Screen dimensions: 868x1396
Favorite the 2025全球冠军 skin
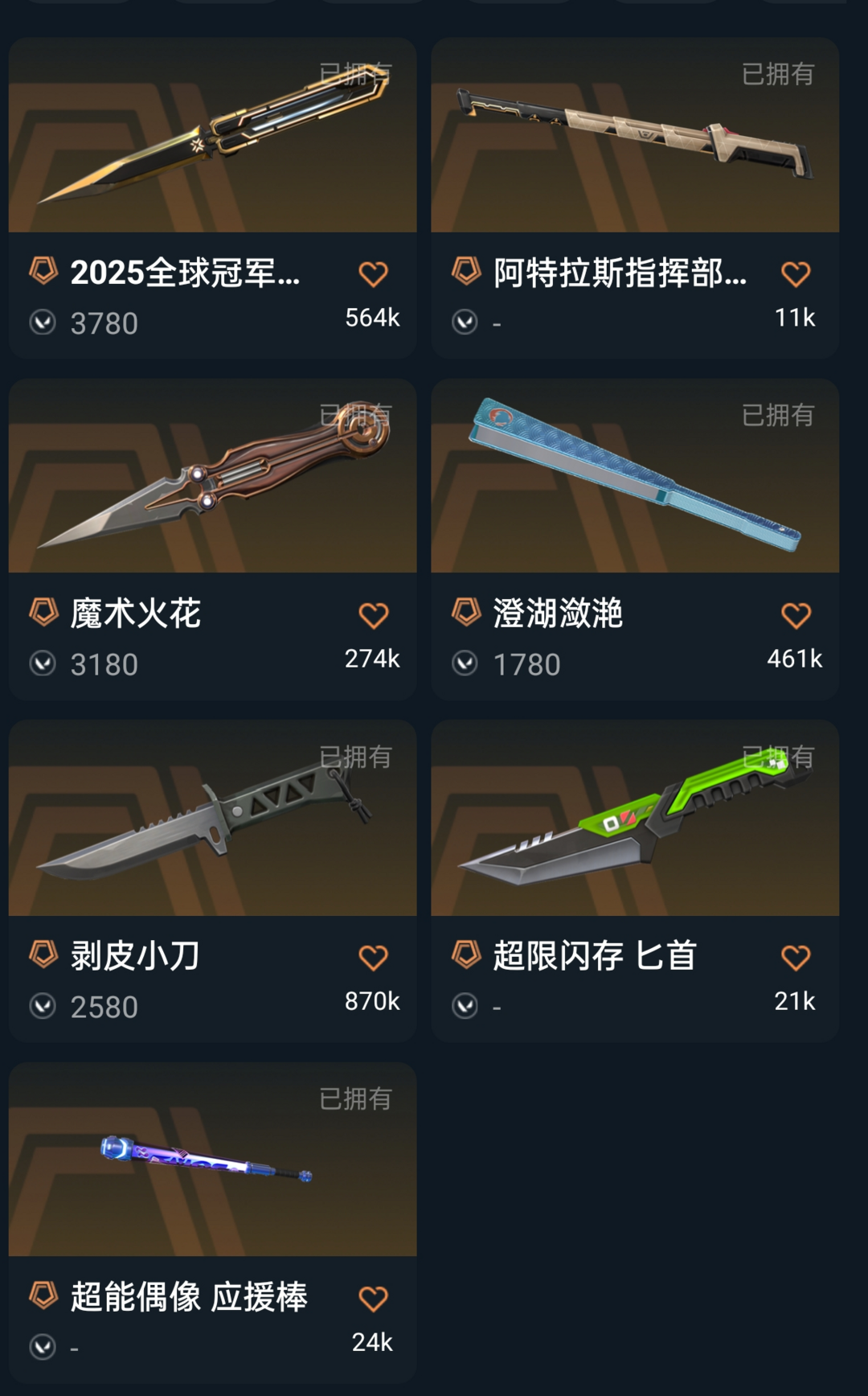pos(373,274)
